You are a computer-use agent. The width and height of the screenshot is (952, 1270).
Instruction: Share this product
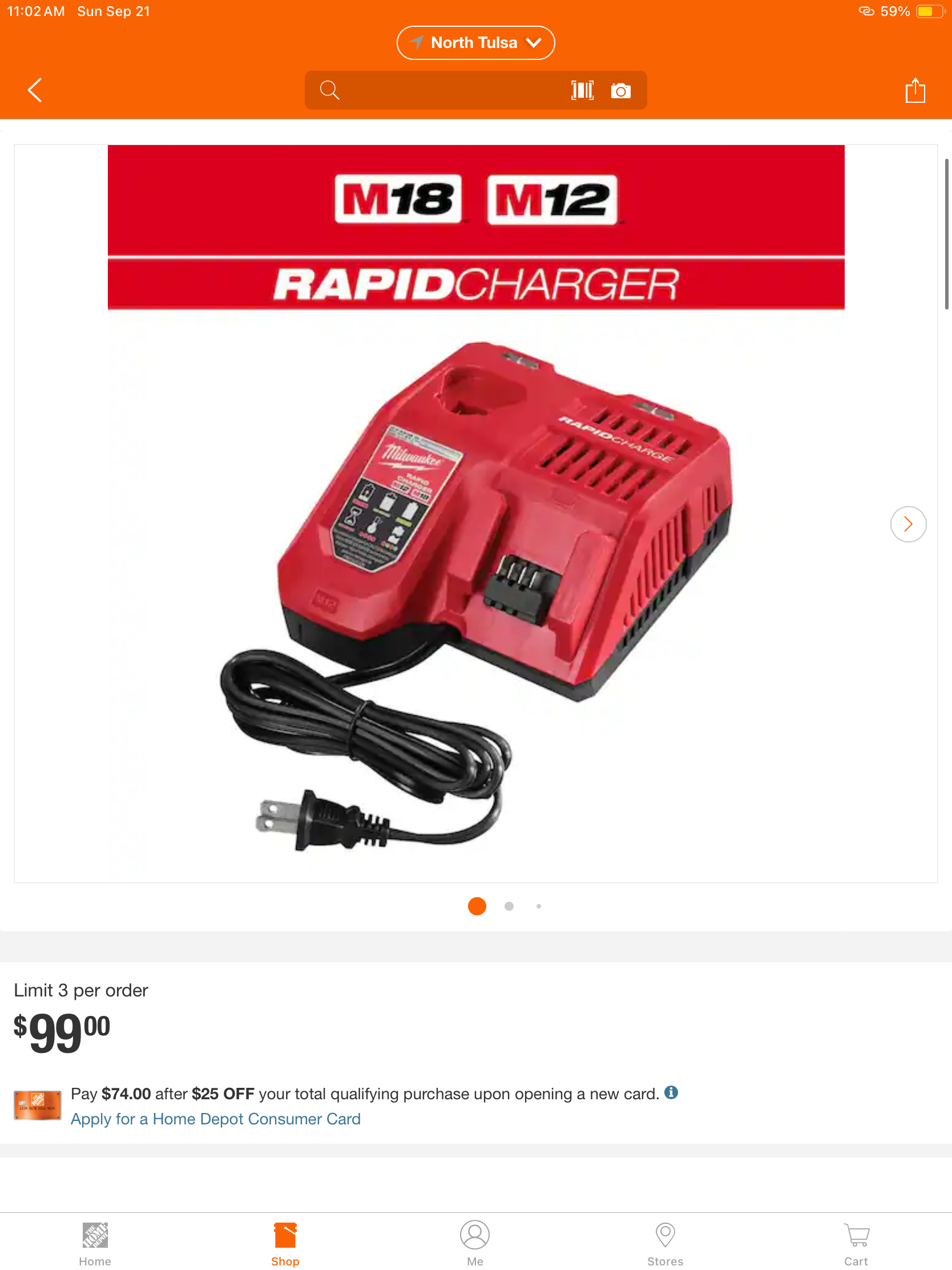pyautogui.click(x=915, y=91)
